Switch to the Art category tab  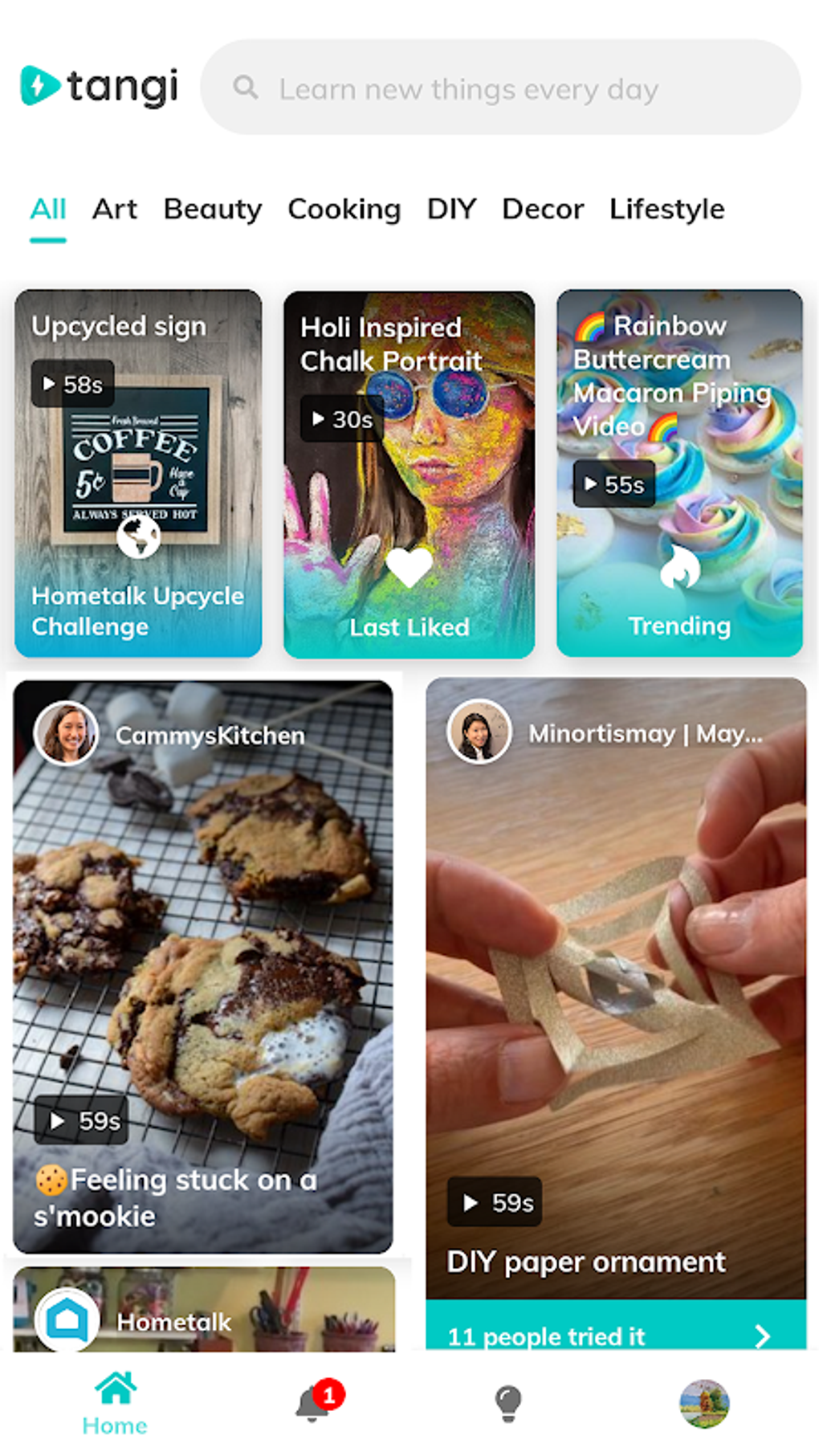tap(114, 210)
